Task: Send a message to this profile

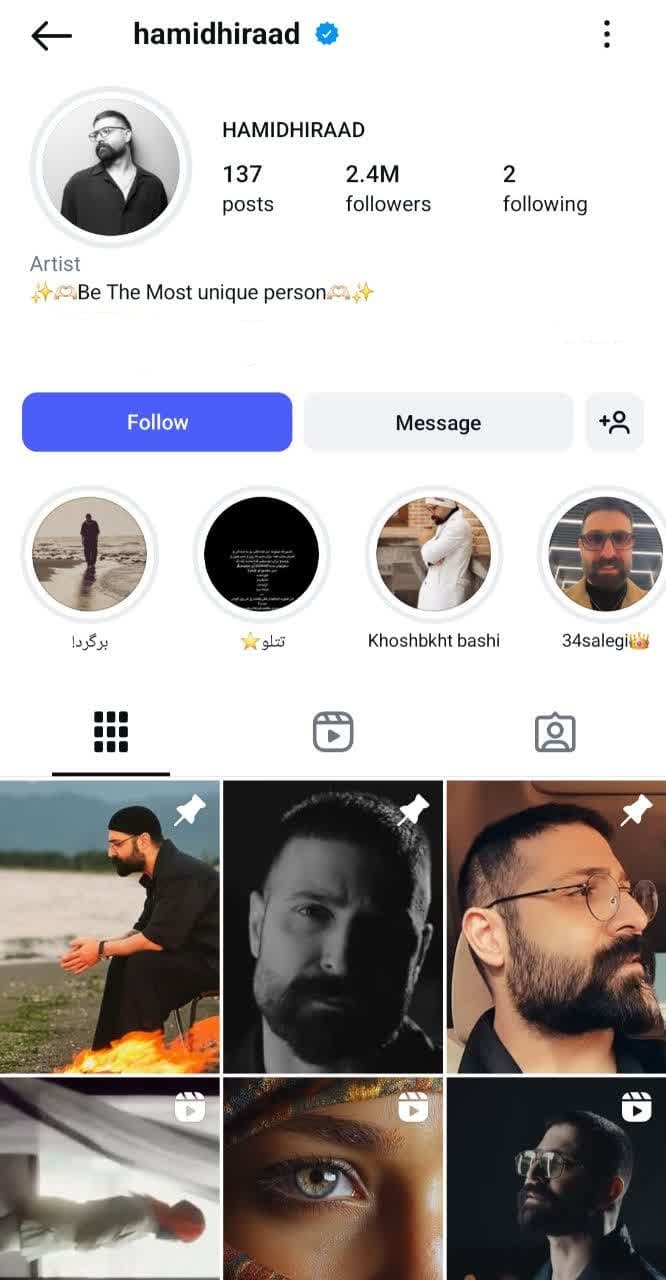Action: tap(438, 422)
